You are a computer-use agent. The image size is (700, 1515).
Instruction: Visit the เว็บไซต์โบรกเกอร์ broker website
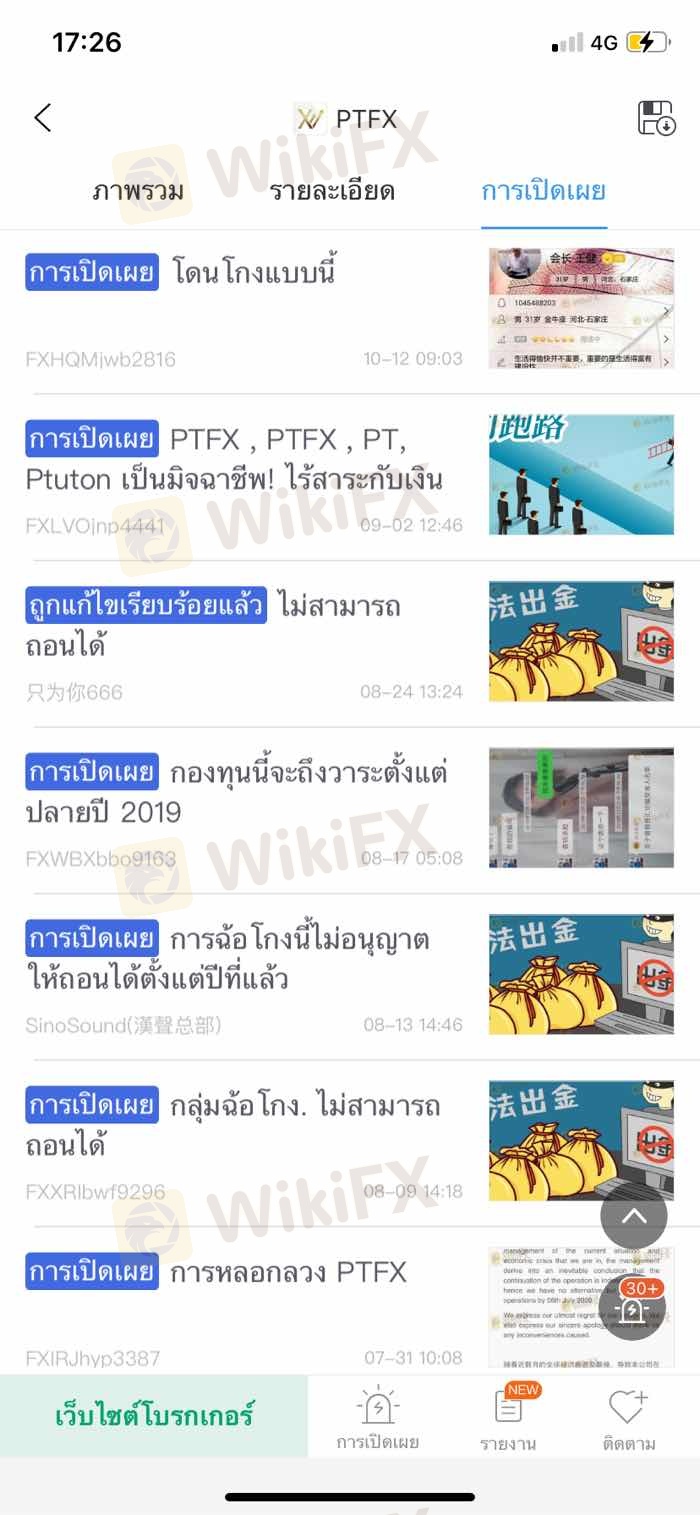click(x=154, y=1415)
